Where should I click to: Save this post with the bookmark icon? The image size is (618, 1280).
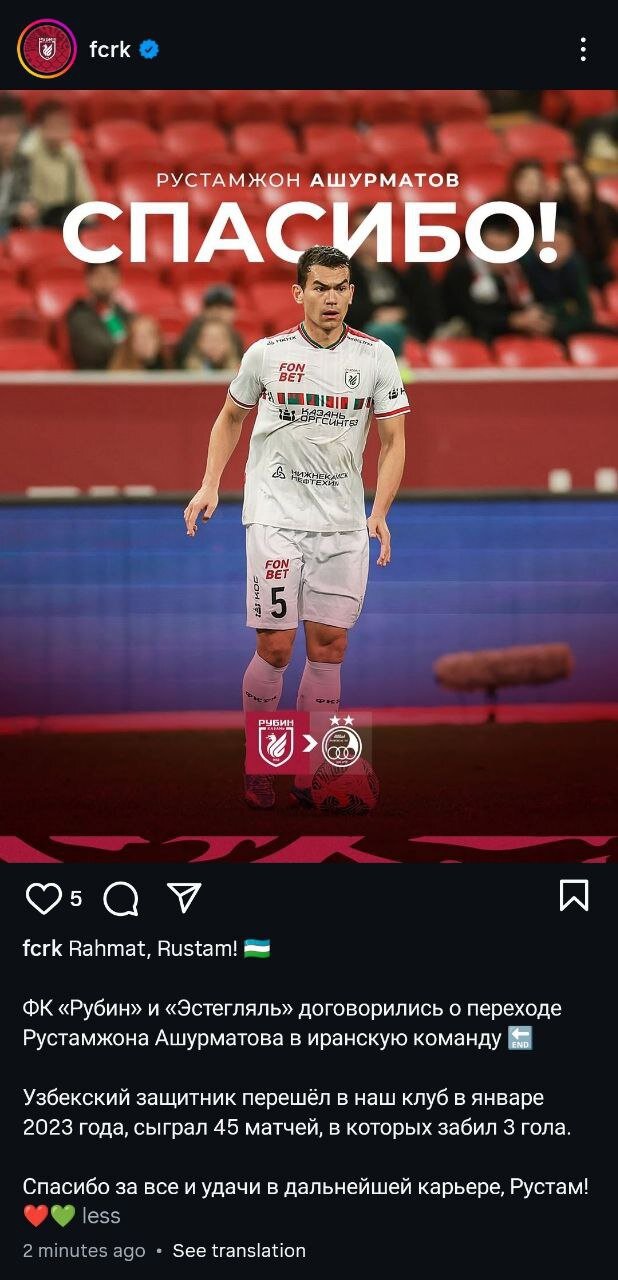574,896
